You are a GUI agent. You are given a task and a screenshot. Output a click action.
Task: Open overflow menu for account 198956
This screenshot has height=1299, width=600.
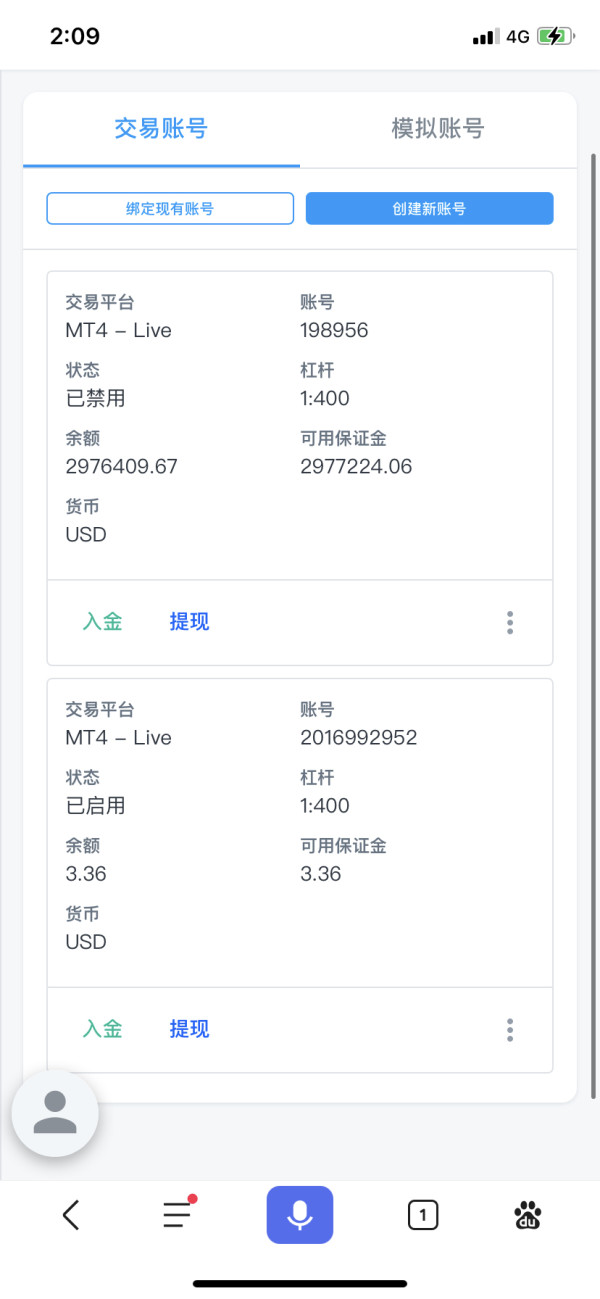(x=510, y=622)
